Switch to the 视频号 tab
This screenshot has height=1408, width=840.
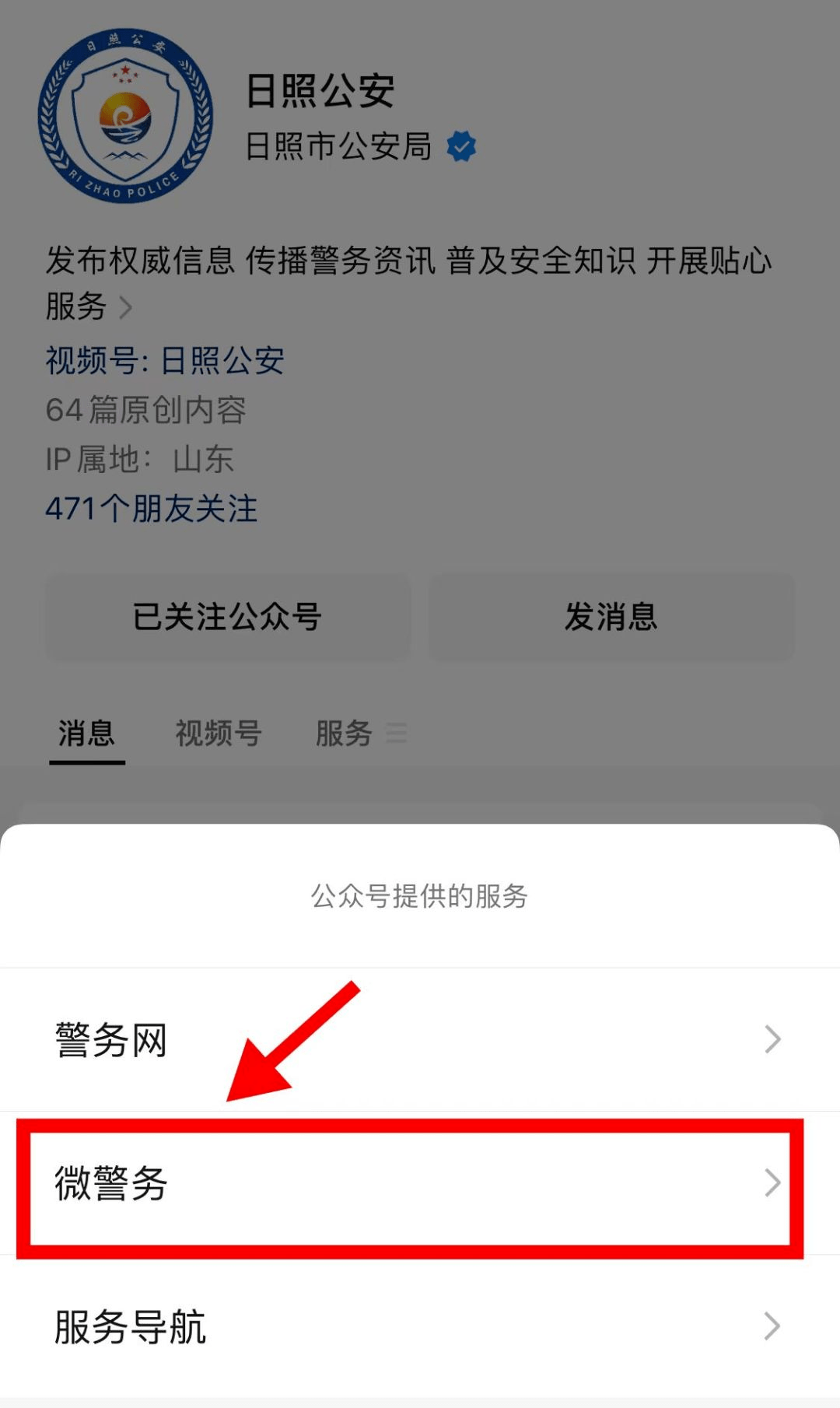click(x=219, y=734)
